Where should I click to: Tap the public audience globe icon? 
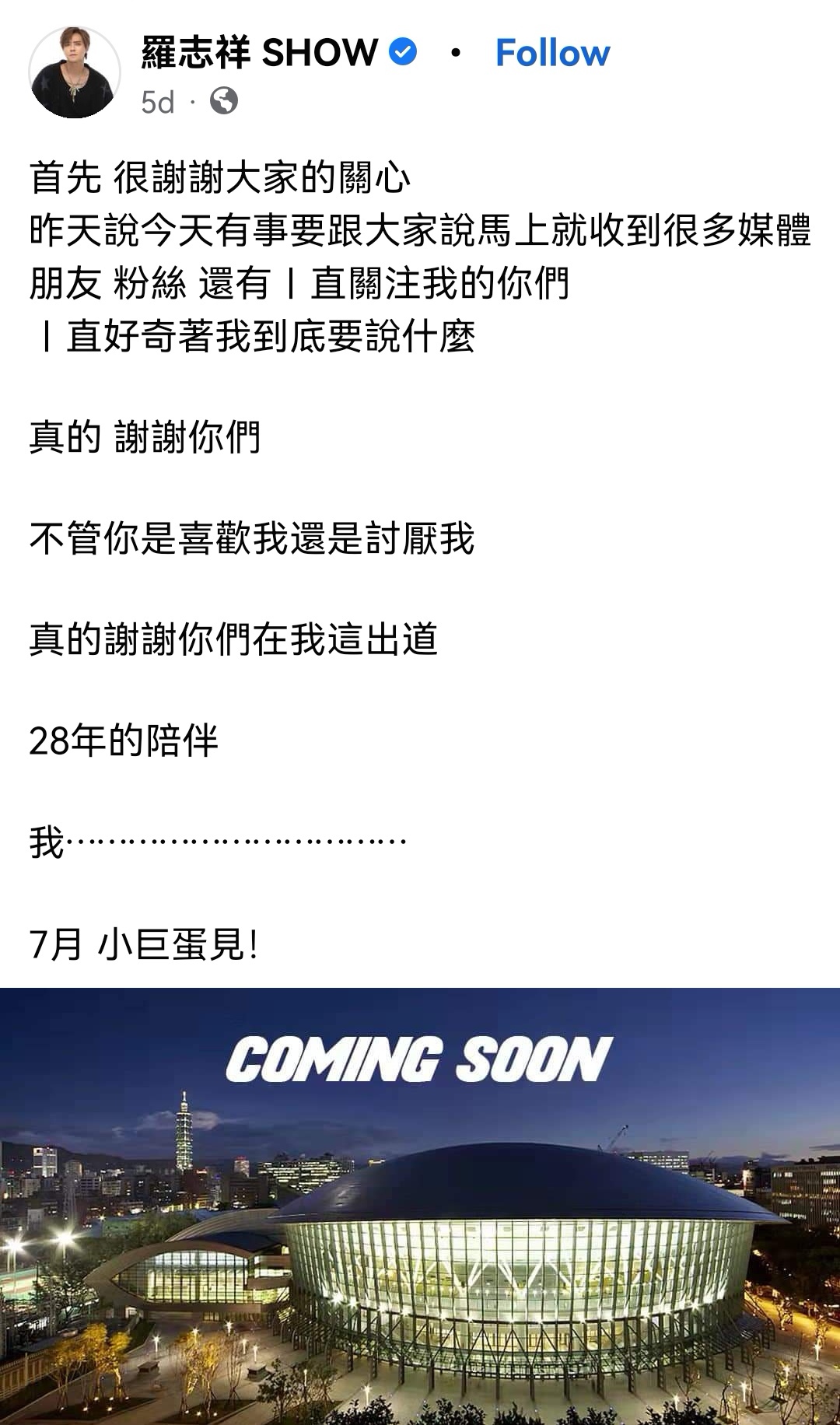pos(224,101)
